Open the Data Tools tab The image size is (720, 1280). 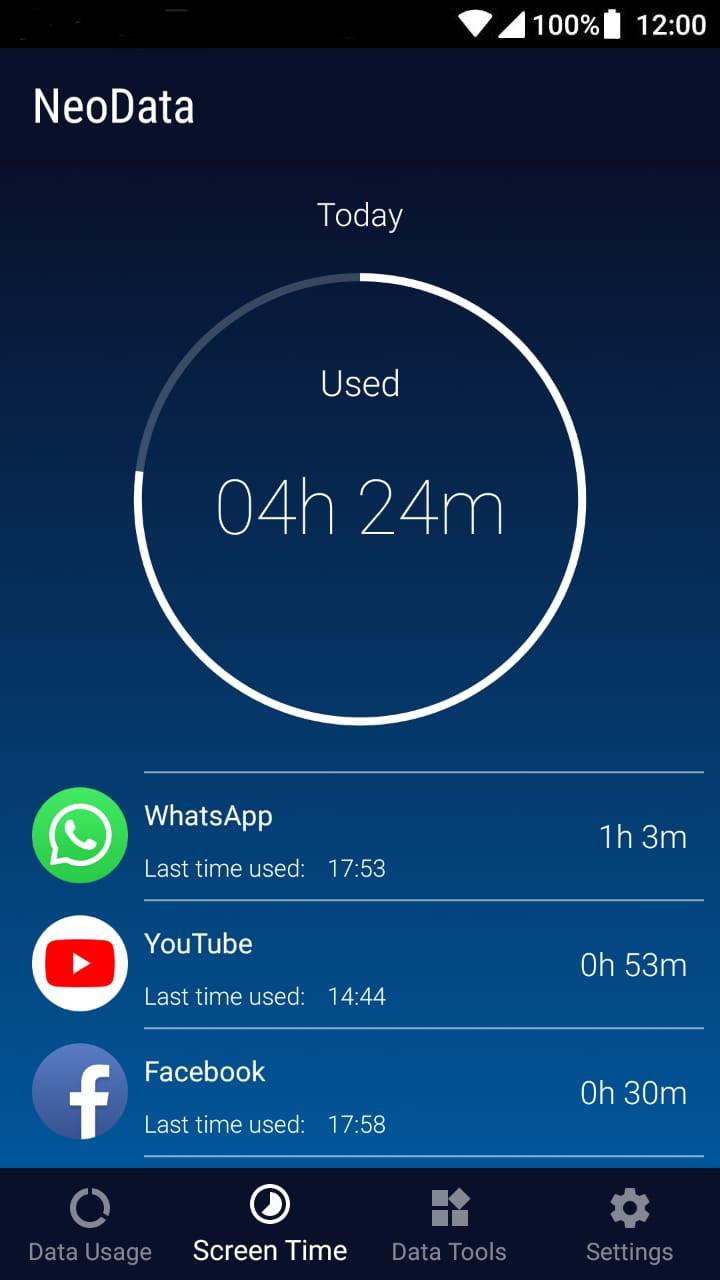(449, 1225)
